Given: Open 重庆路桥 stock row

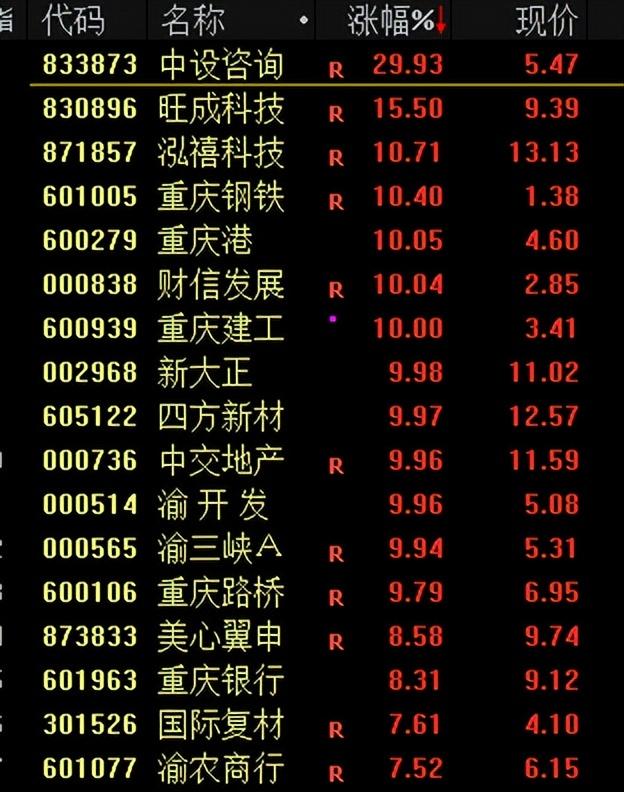Looking at the screenshot, I should pyautogui.click(x=220, y=593).
